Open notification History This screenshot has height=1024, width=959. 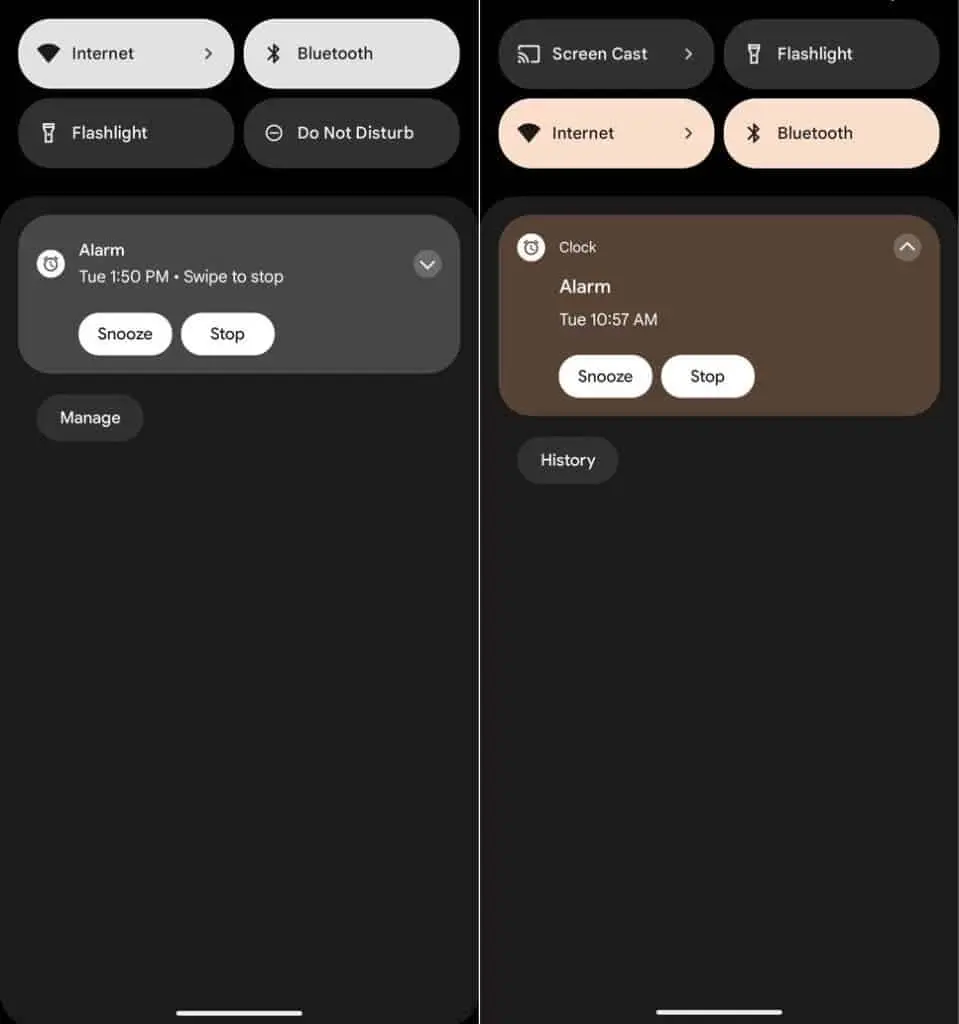point(567,460)
